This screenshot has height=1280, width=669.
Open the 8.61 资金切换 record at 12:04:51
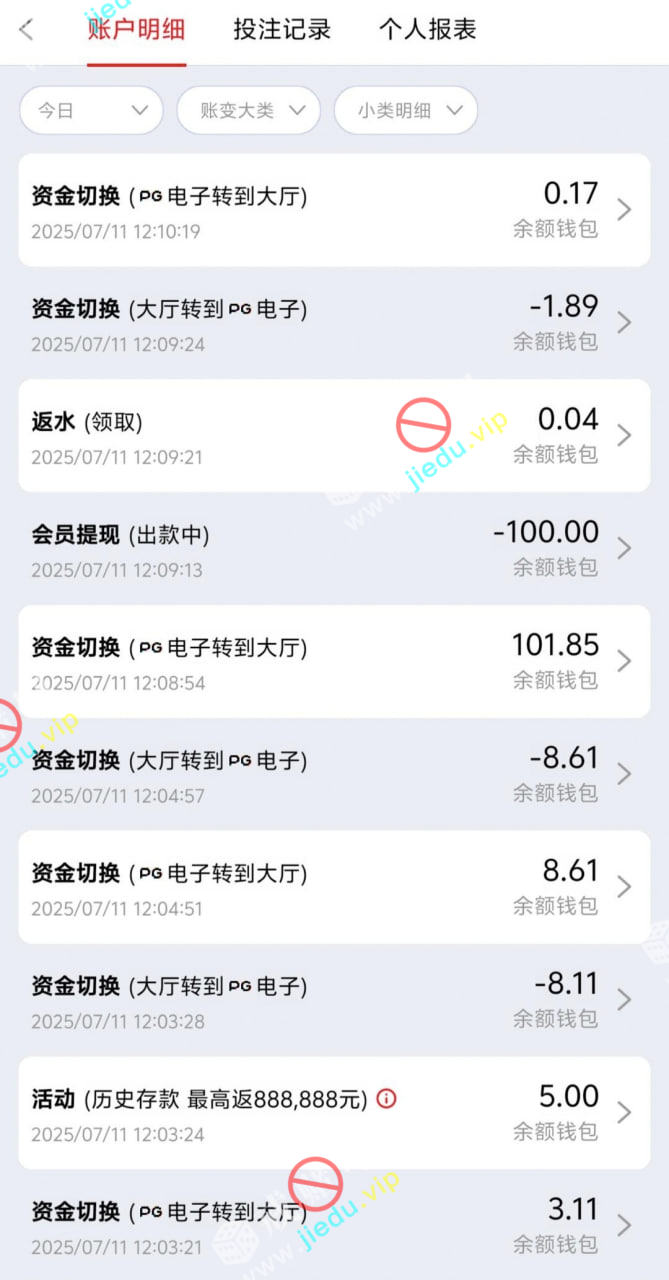coord(334,888)
